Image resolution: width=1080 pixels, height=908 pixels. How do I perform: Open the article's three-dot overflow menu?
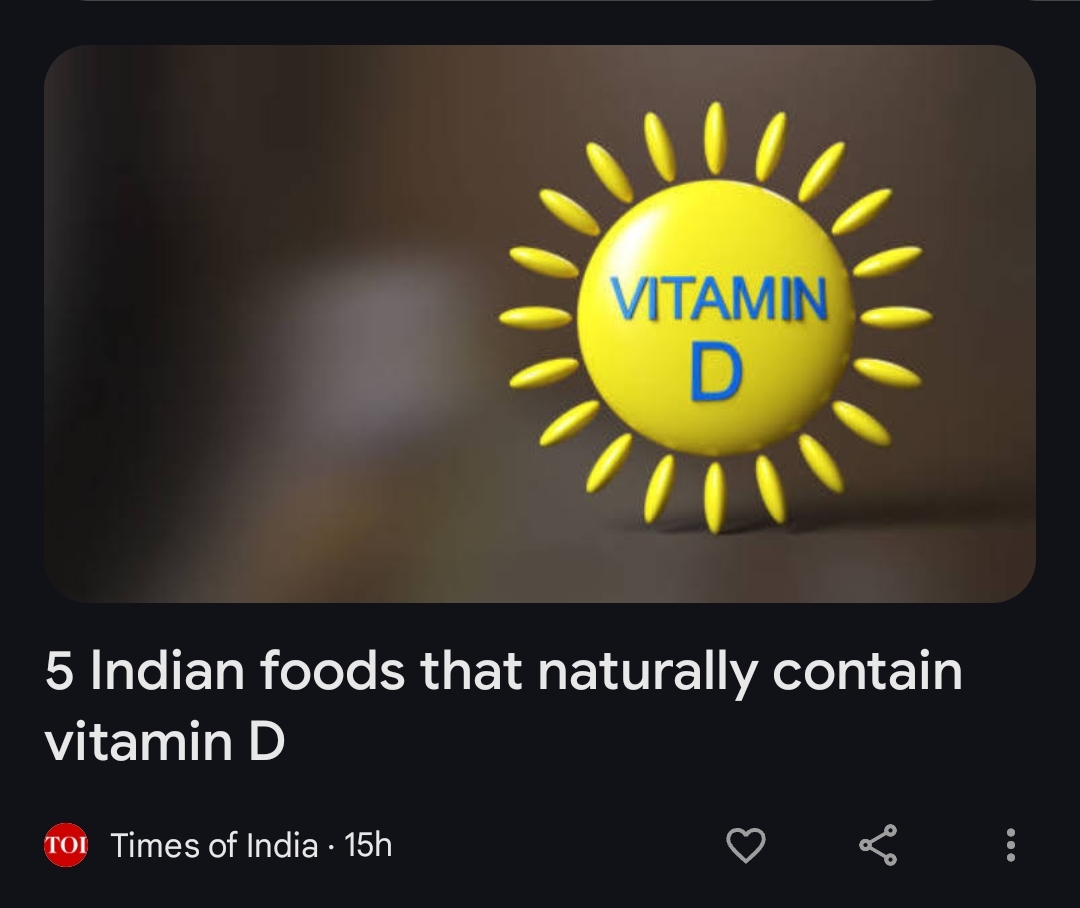pos(1010,846)
